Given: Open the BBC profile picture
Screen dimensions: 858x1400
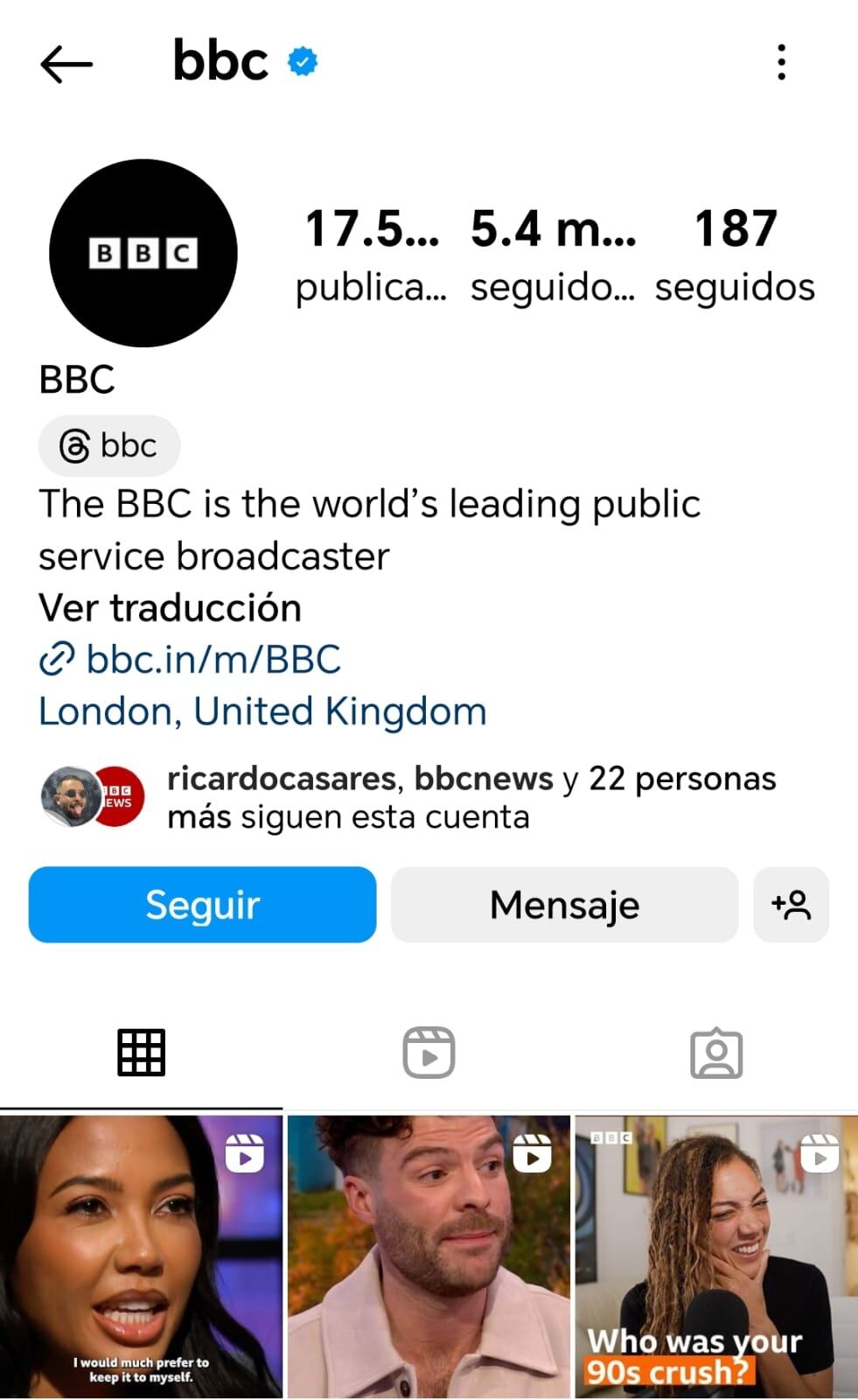Looking at the screenshot, I should (x=142, y=251).
